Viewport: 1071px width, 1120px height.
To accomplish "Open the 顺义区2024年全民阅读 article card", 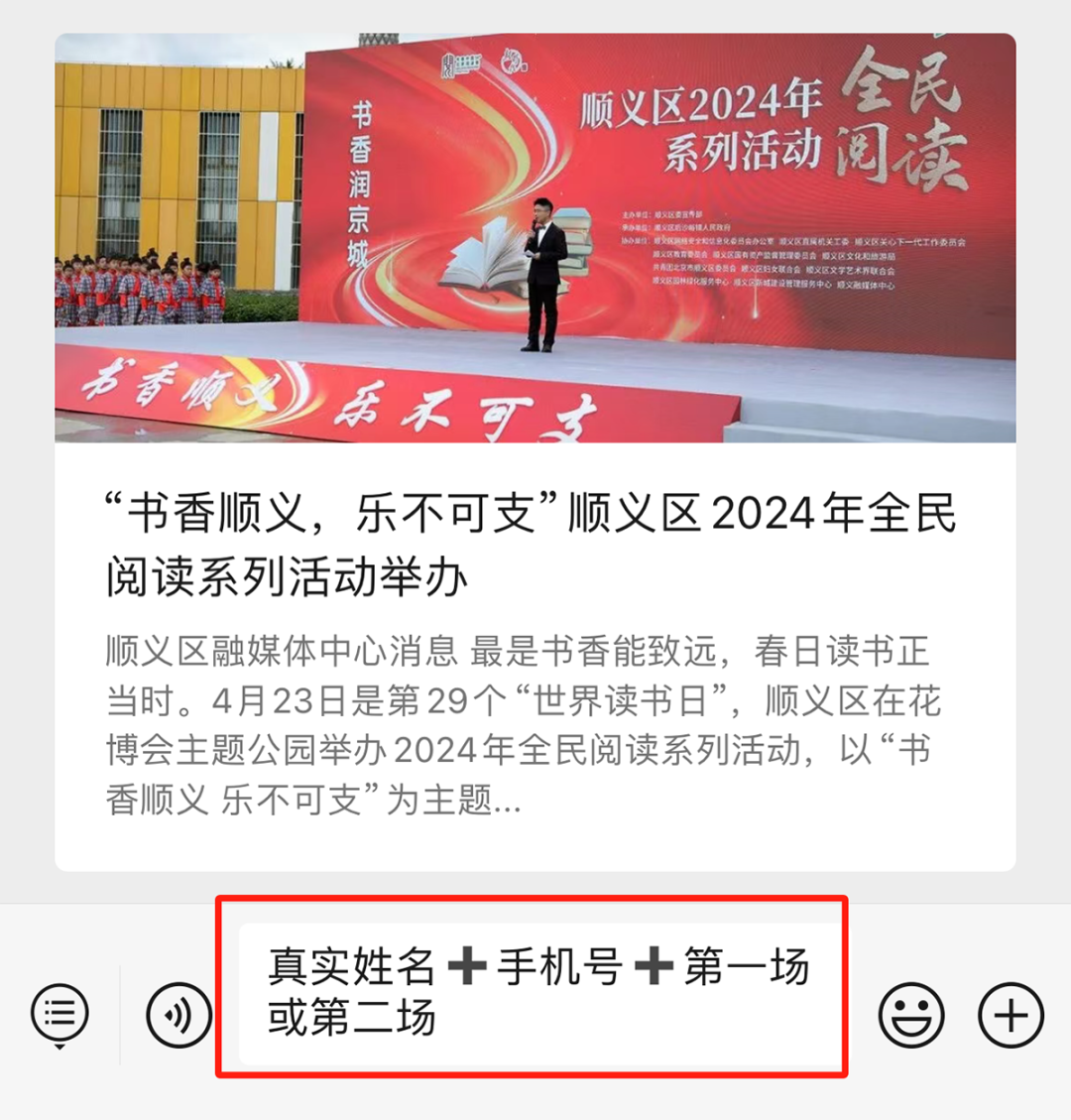I will pyautogui.click(x=535, y=546).
